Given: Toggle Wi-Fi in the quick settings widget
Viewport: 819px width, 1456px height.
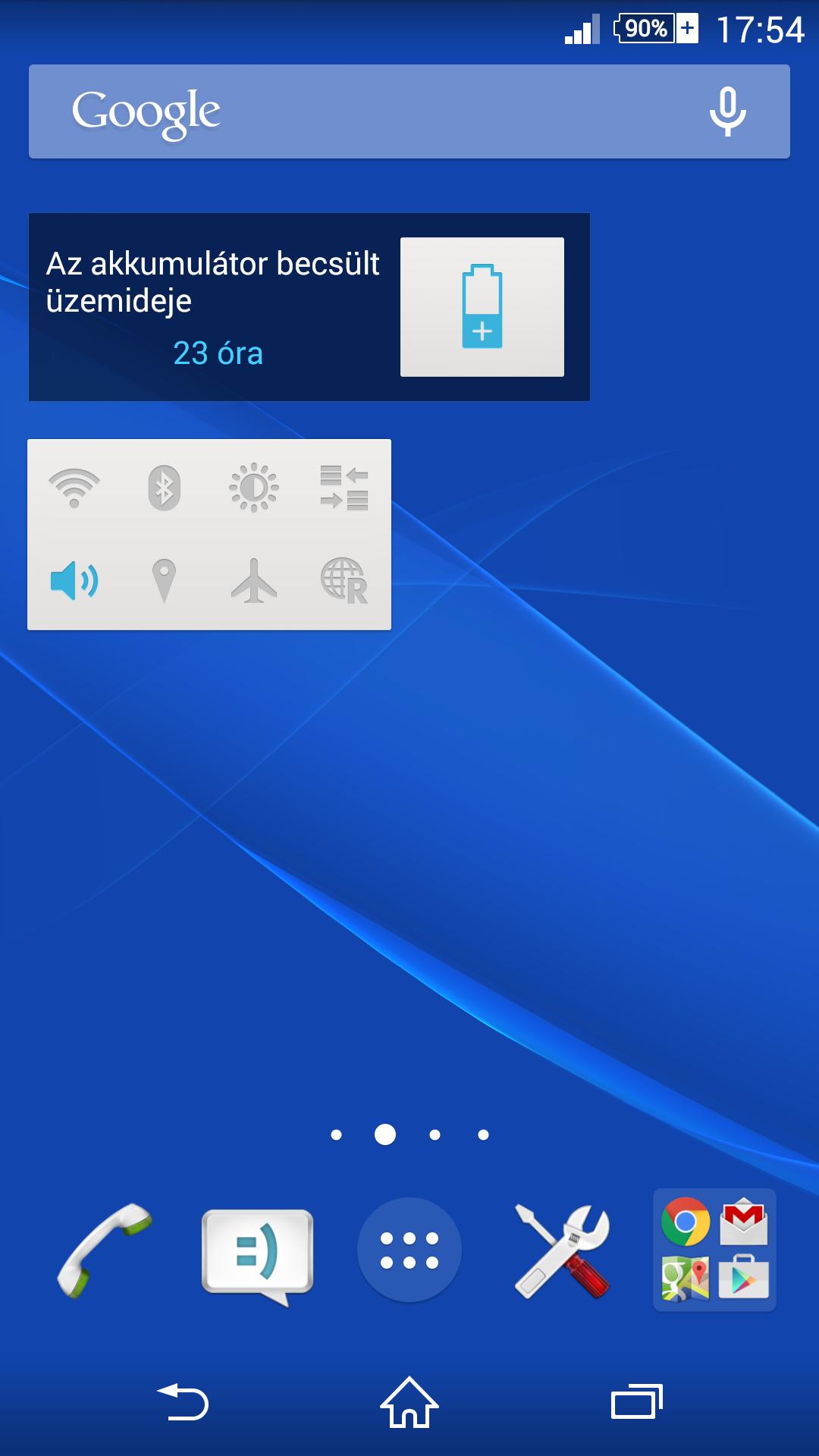Looking at the screenshot, I should click(x=74, y=488).
